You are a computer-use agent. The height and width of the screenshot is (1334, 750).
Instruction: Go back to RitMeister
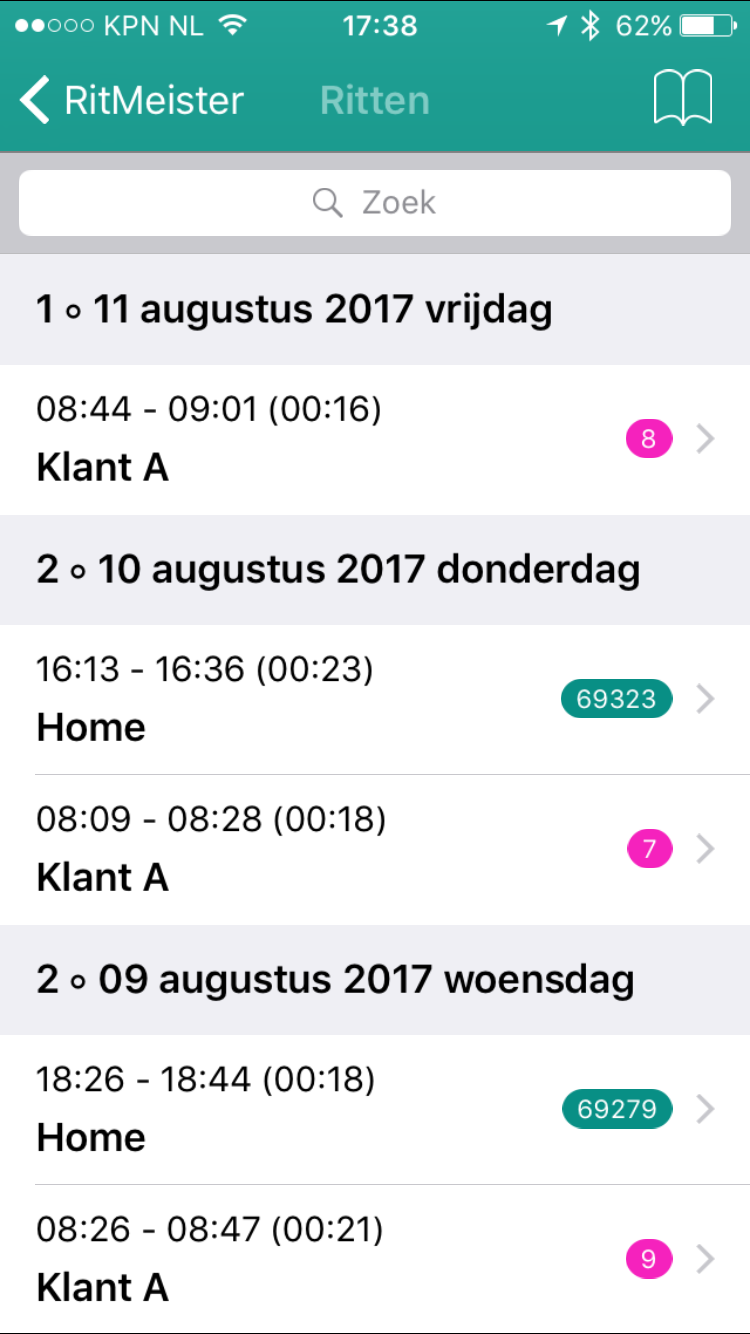tap(132, 101)
